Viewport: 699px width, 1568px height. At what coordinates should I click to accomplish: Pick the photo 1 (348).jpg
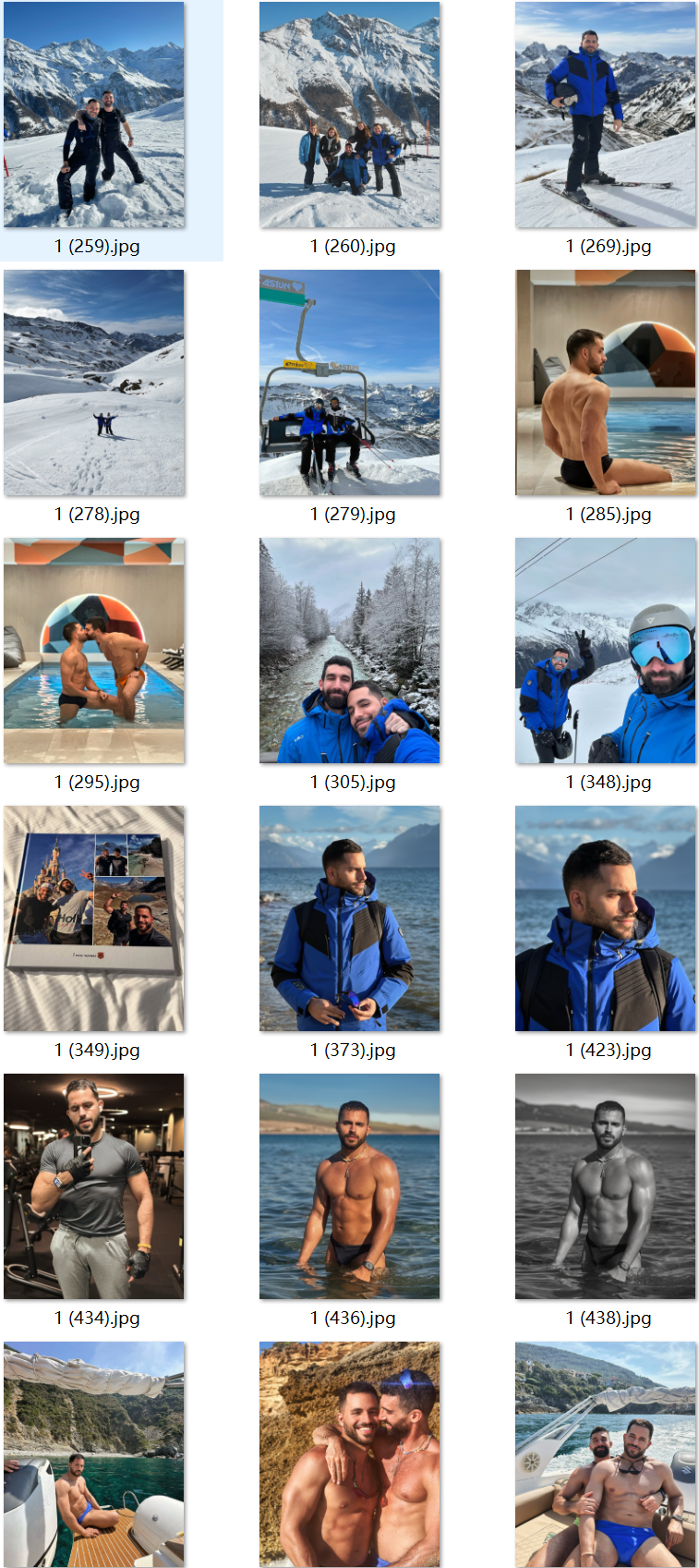605,650
